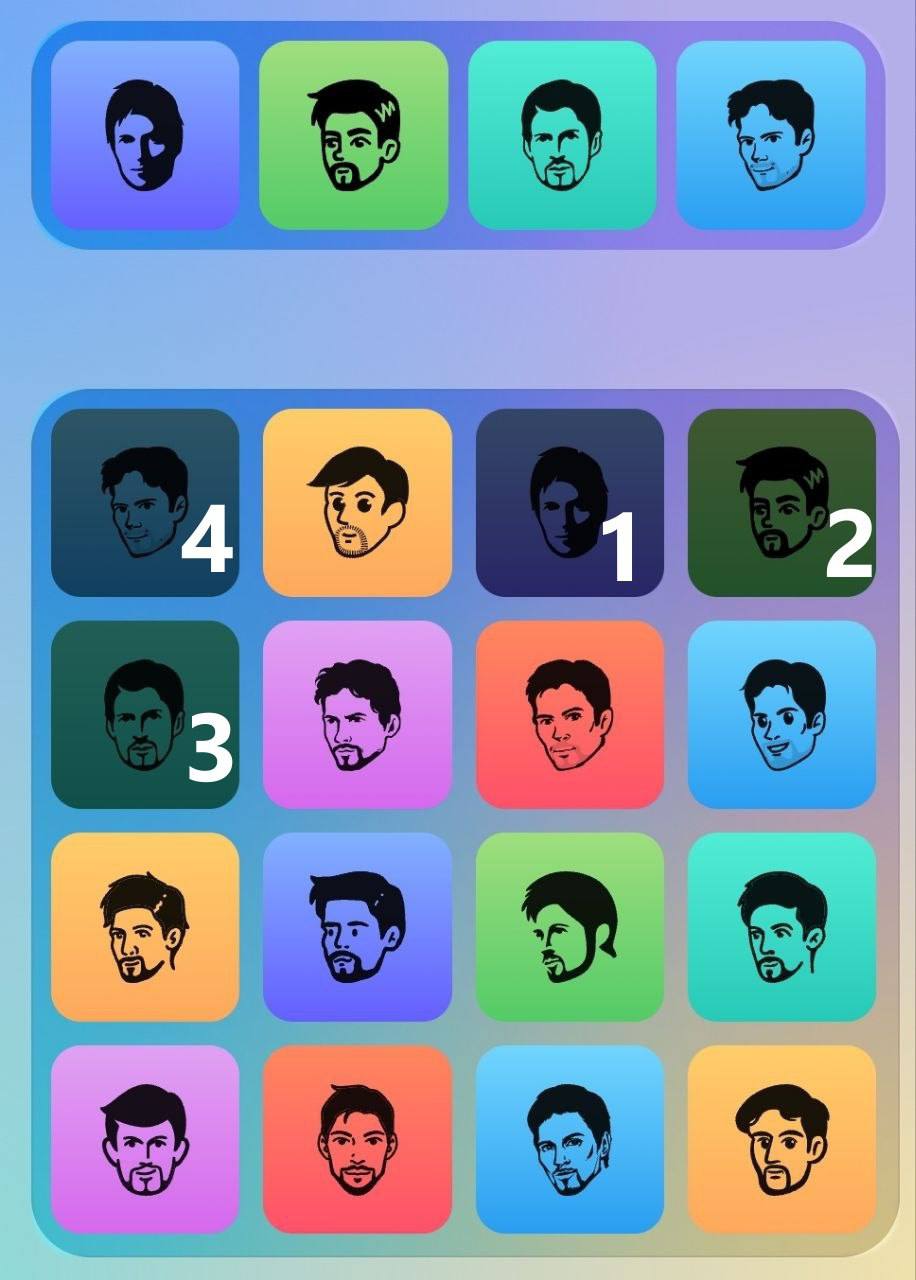Deselect the face tile marked with number 3

(145, 715)
